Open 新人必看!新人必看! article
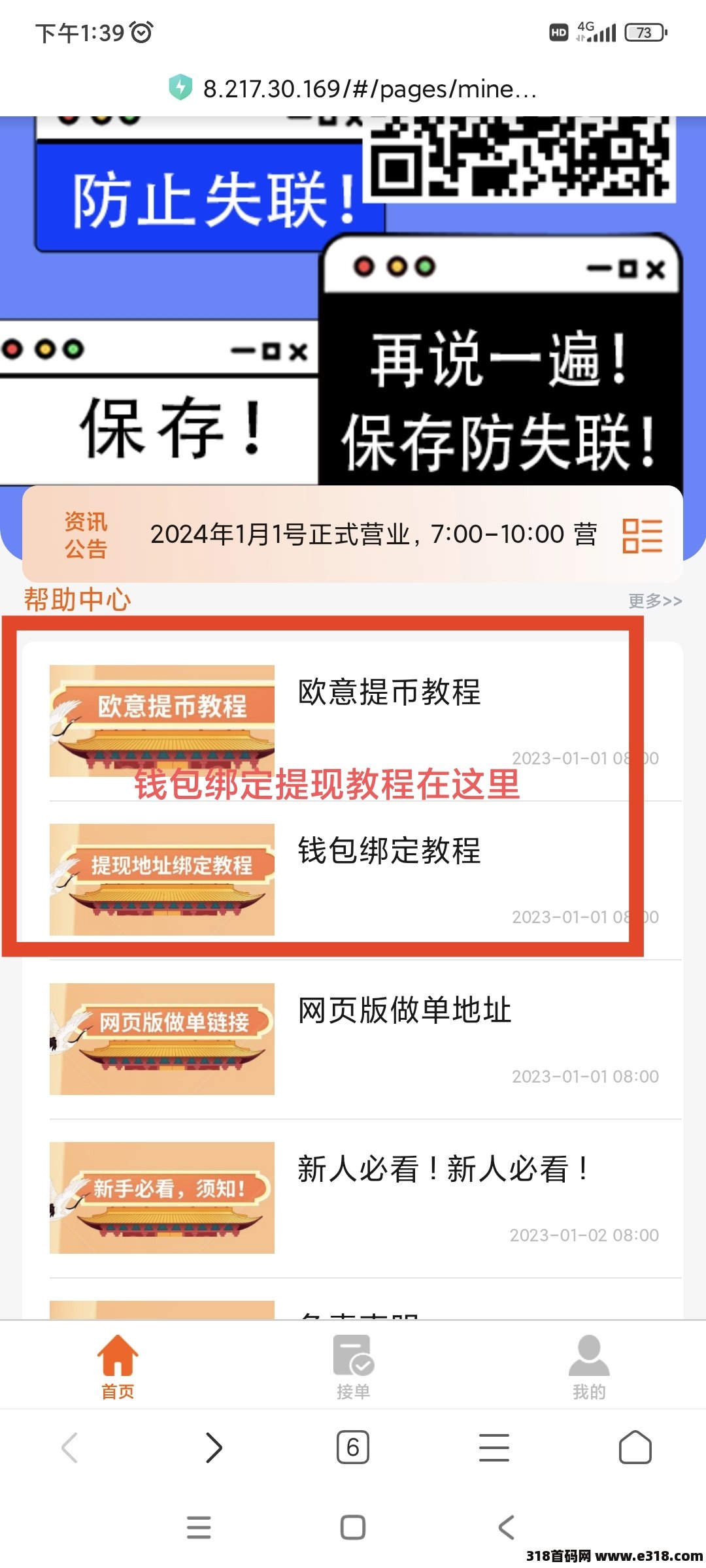The width and height of the screenshot is (706, 1568). (442, 1169)
